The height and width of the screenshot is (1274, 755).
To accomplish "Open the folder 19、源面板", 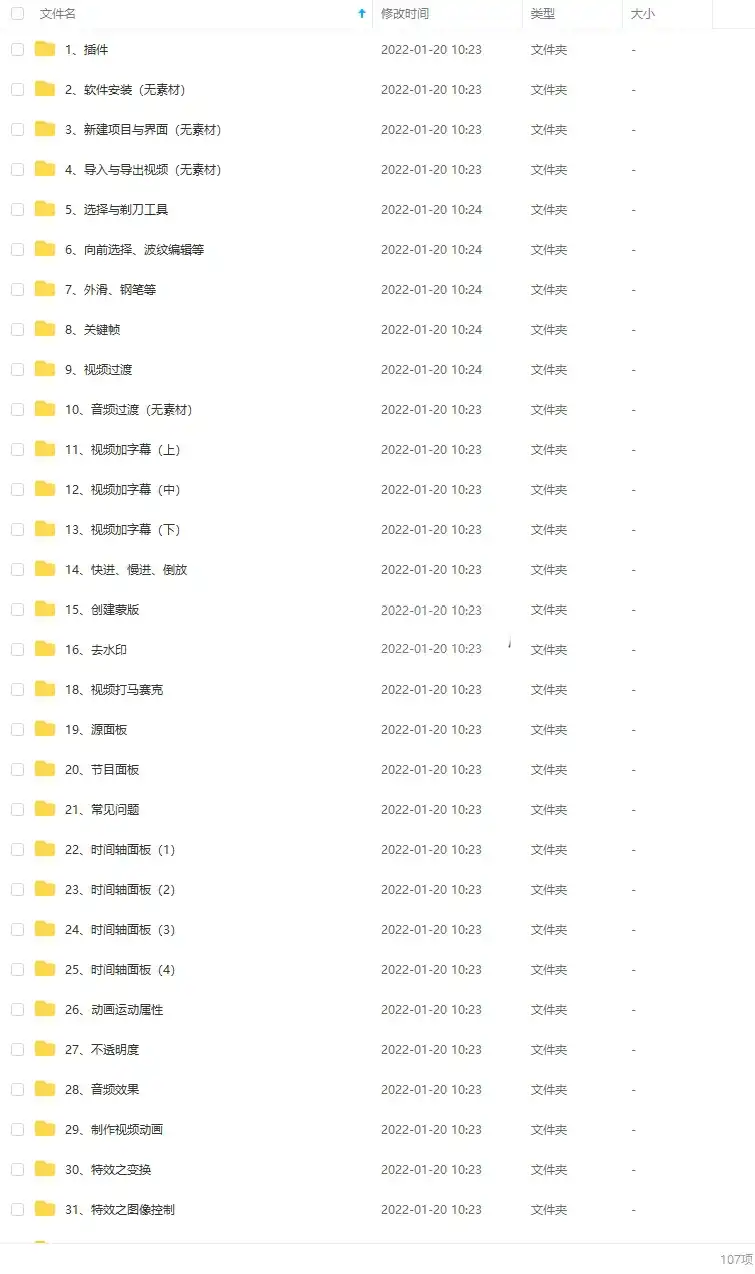I will [x=95, y=729].
